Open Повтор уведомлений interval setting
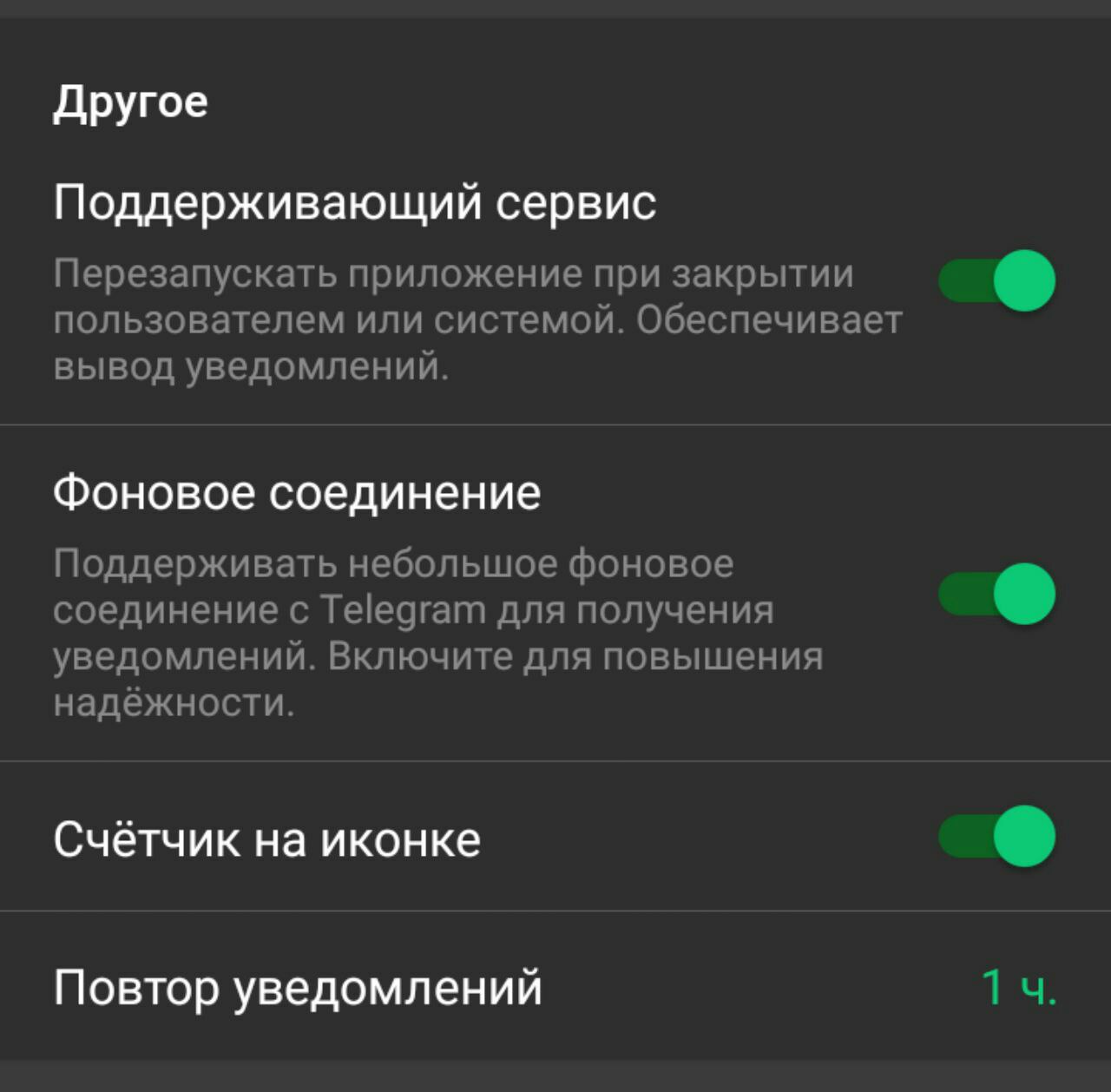Screen dimensions: 1111x1092 [x=555, y=987]
